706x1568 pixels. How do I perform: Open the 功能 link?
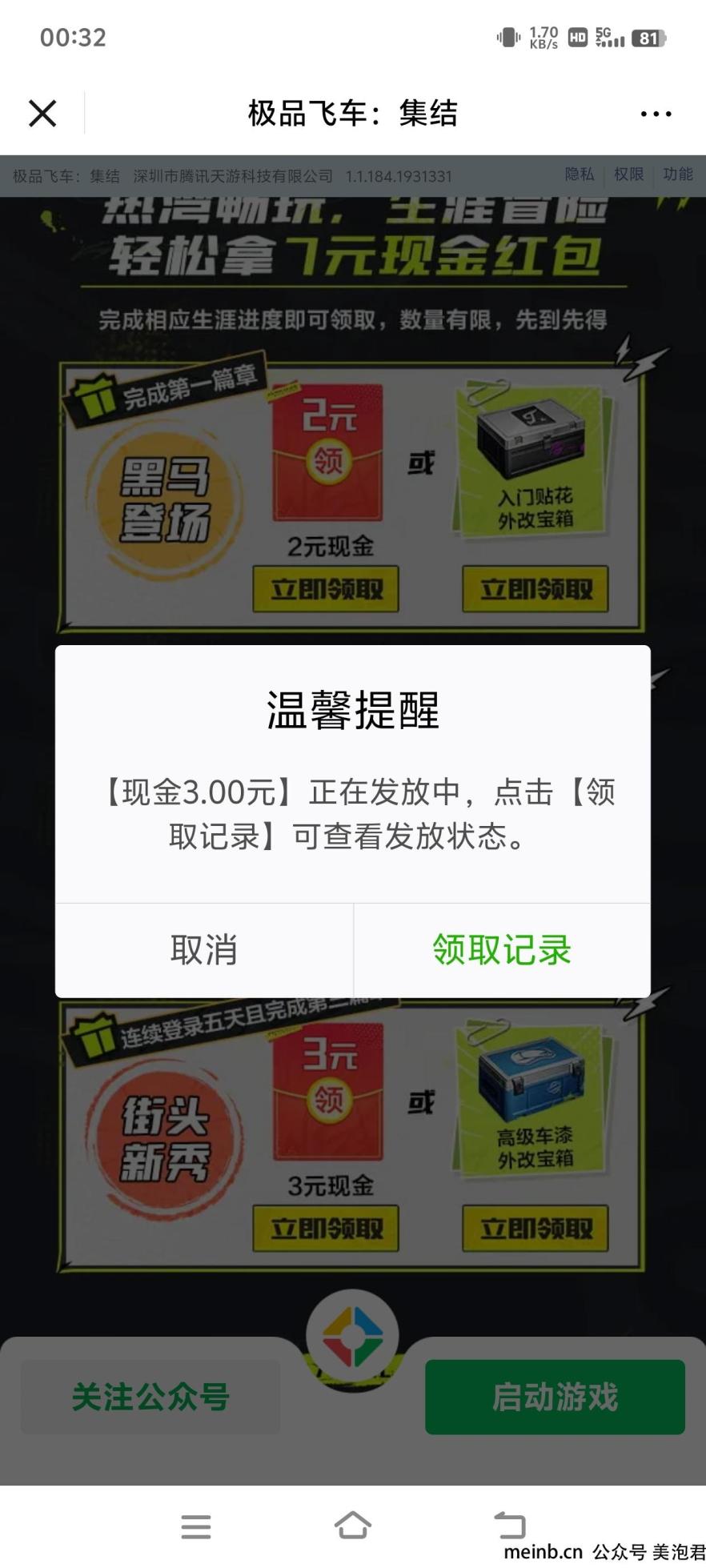[x=677, y=174]
